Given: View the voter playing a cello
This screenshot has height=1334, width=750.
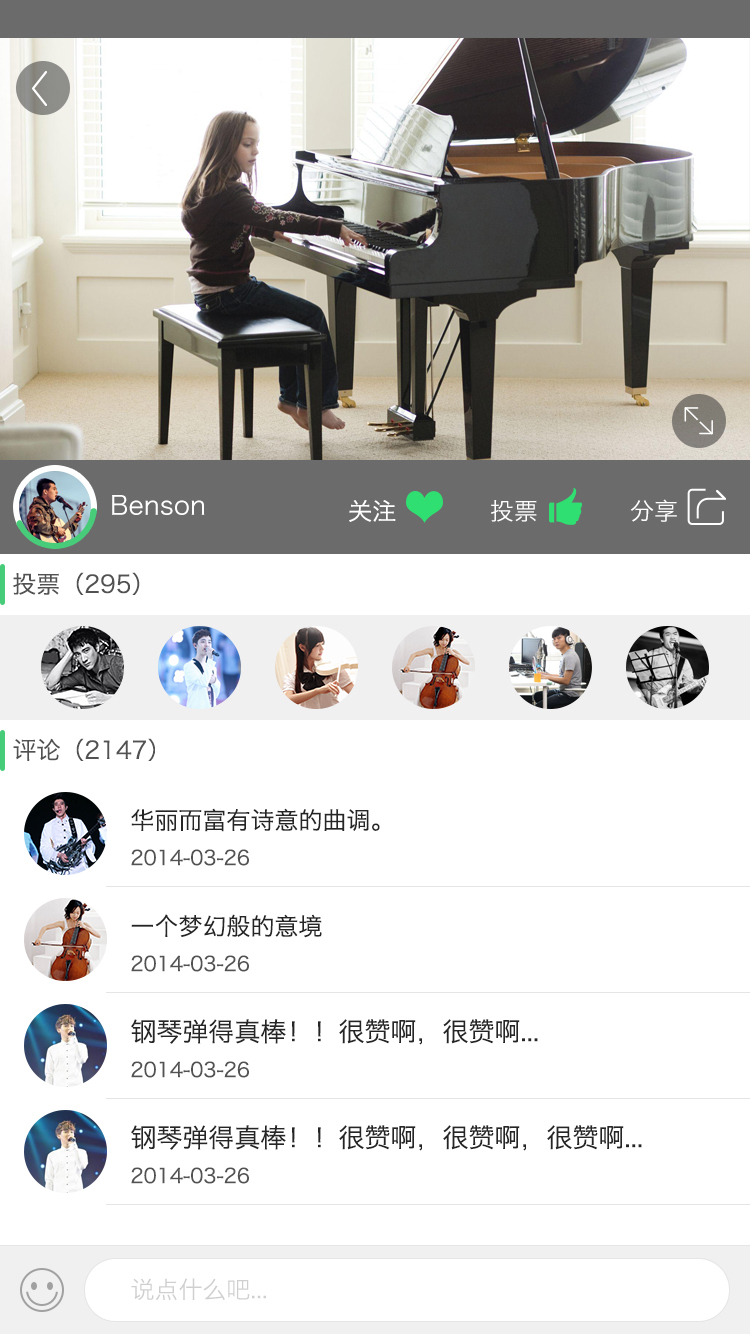Looking at the screenshot, I should pyautogui.click(x=433, y=668).
